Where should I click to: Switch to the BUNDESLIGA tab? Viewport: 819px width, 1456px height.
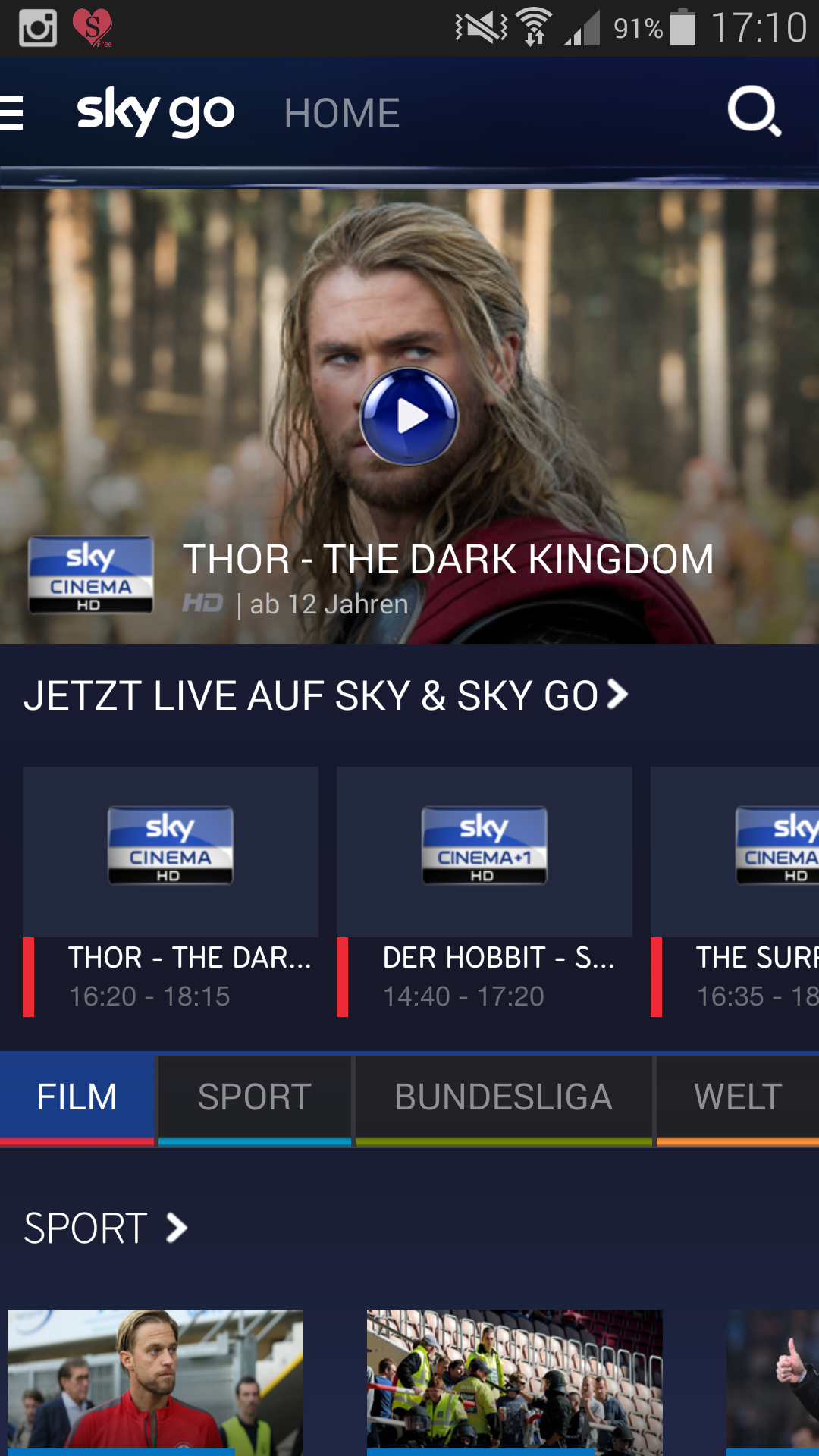pos(503,1096)
